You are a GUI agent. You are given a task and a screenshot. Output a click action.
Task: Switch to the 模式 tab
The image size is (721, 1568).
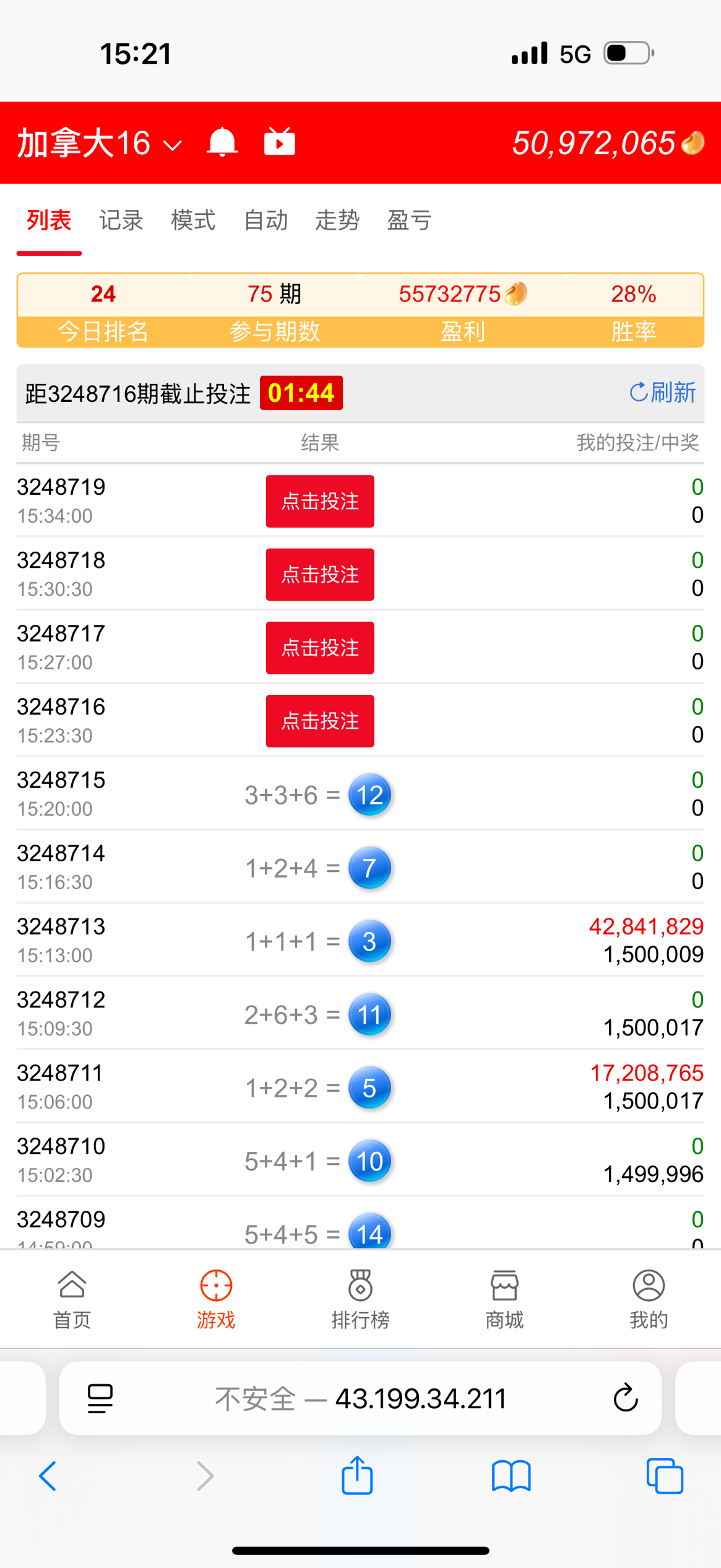point(193,220)
